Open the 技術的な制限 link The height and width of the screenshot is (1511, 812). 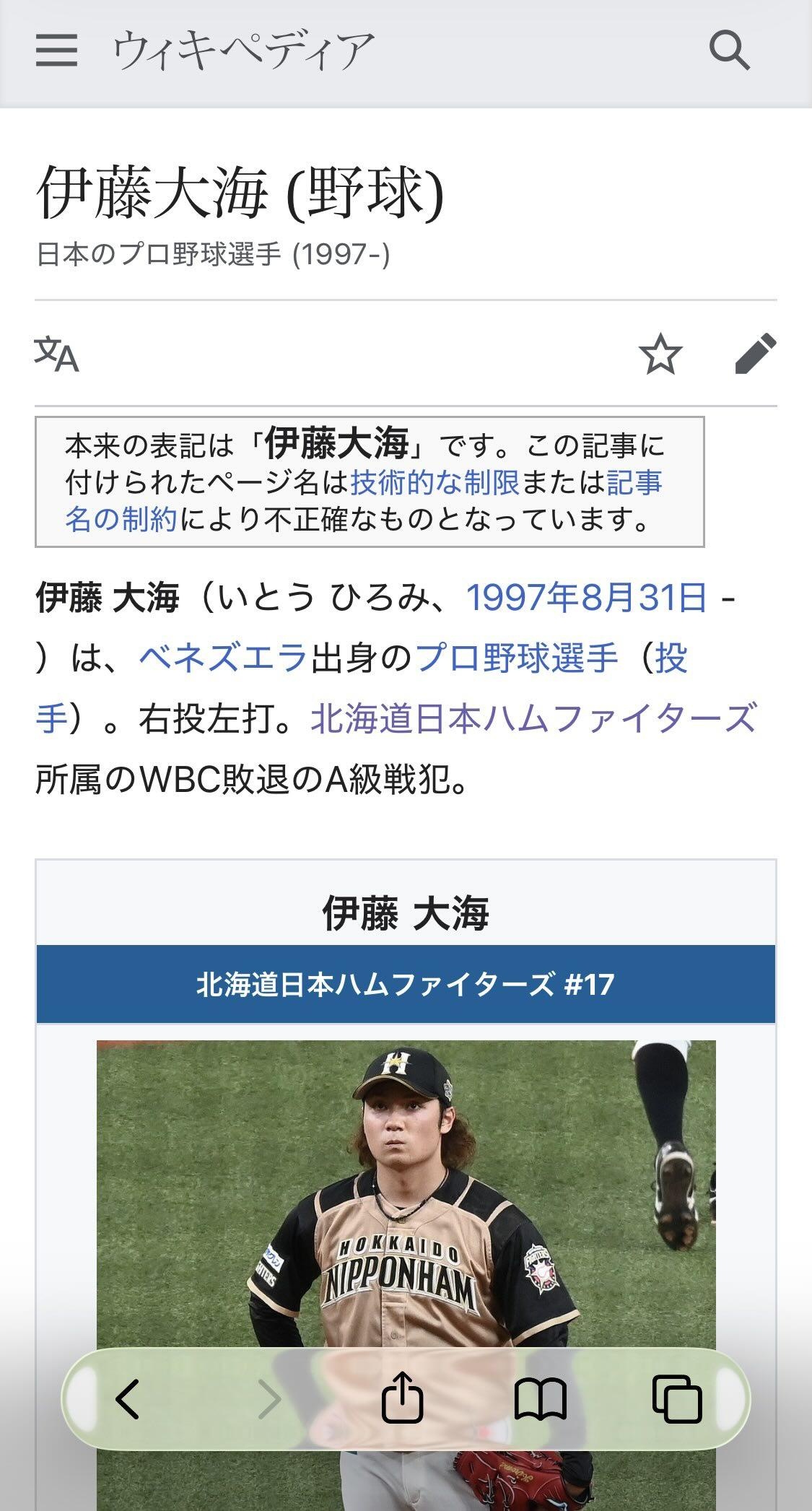click(435, 482)
